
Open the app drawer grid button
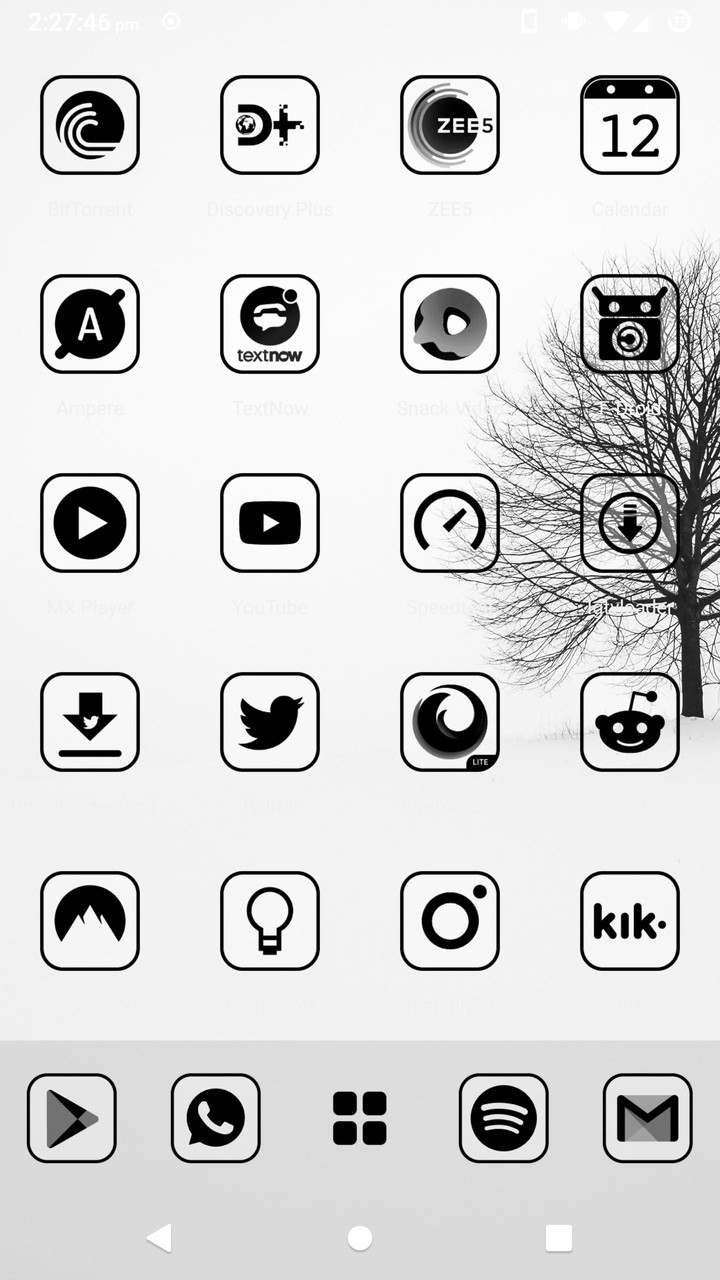[359, 1117]
